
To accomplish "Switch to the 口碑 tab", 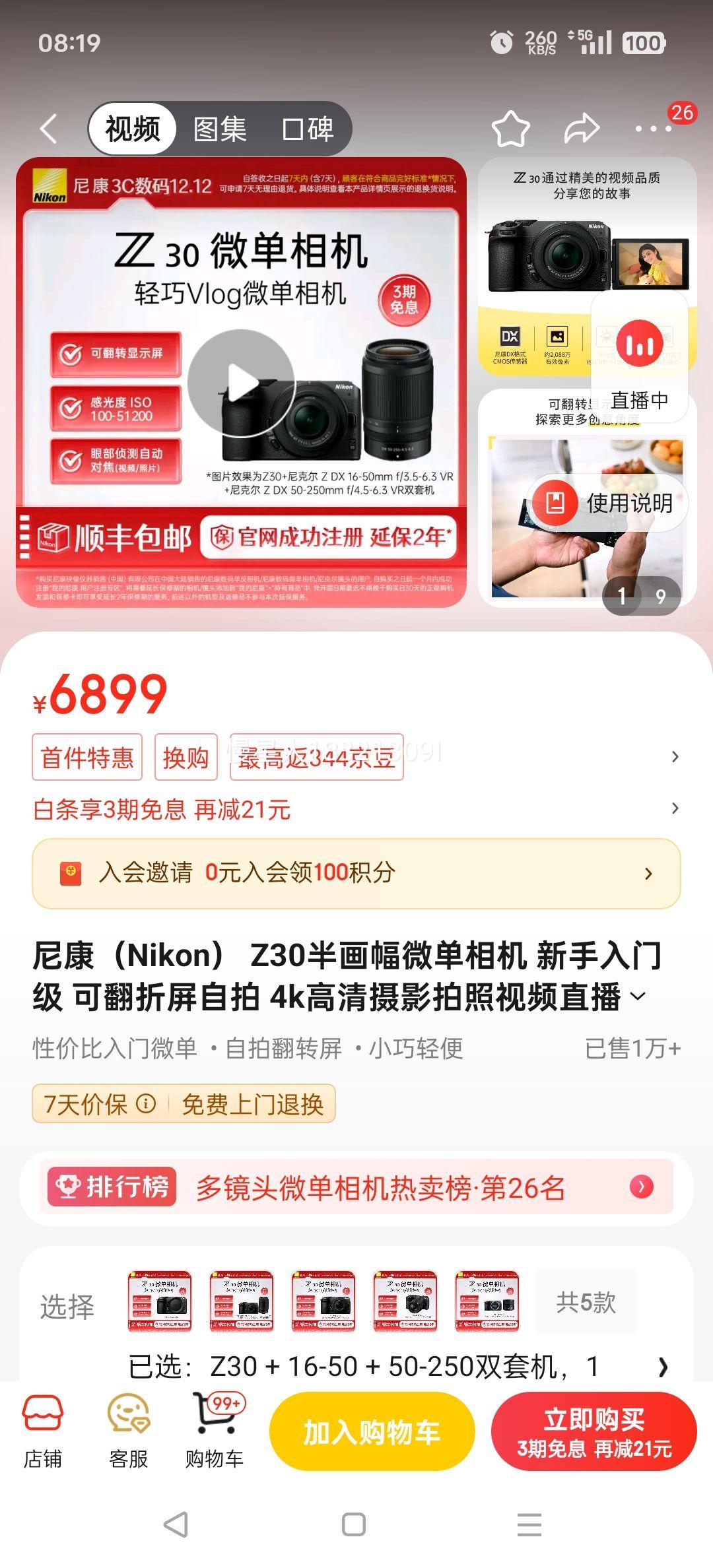I will pyautogui.click(x=310, y=129).
